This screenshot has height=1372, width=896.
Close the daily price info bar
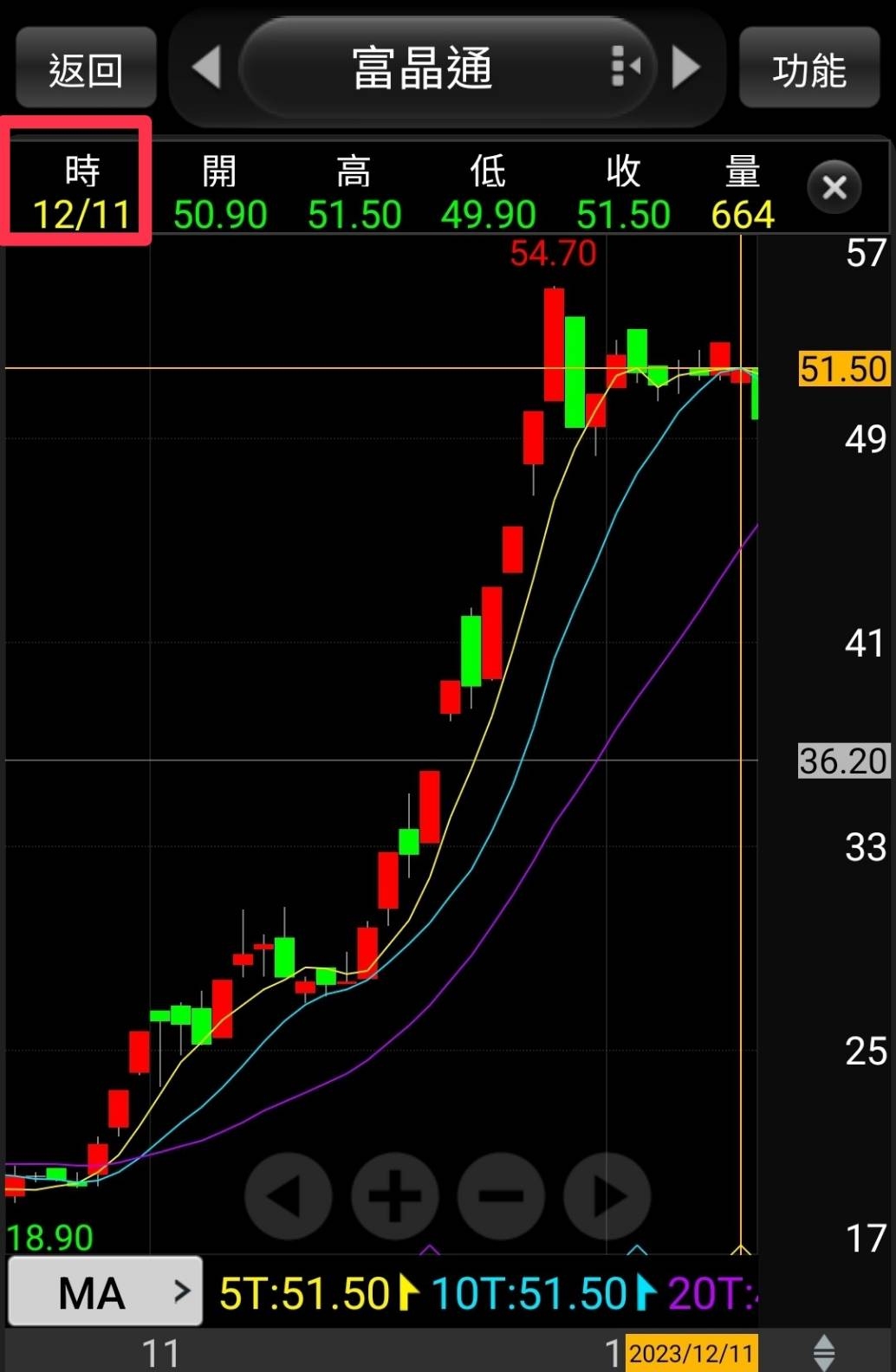click(x=834, y=187)
